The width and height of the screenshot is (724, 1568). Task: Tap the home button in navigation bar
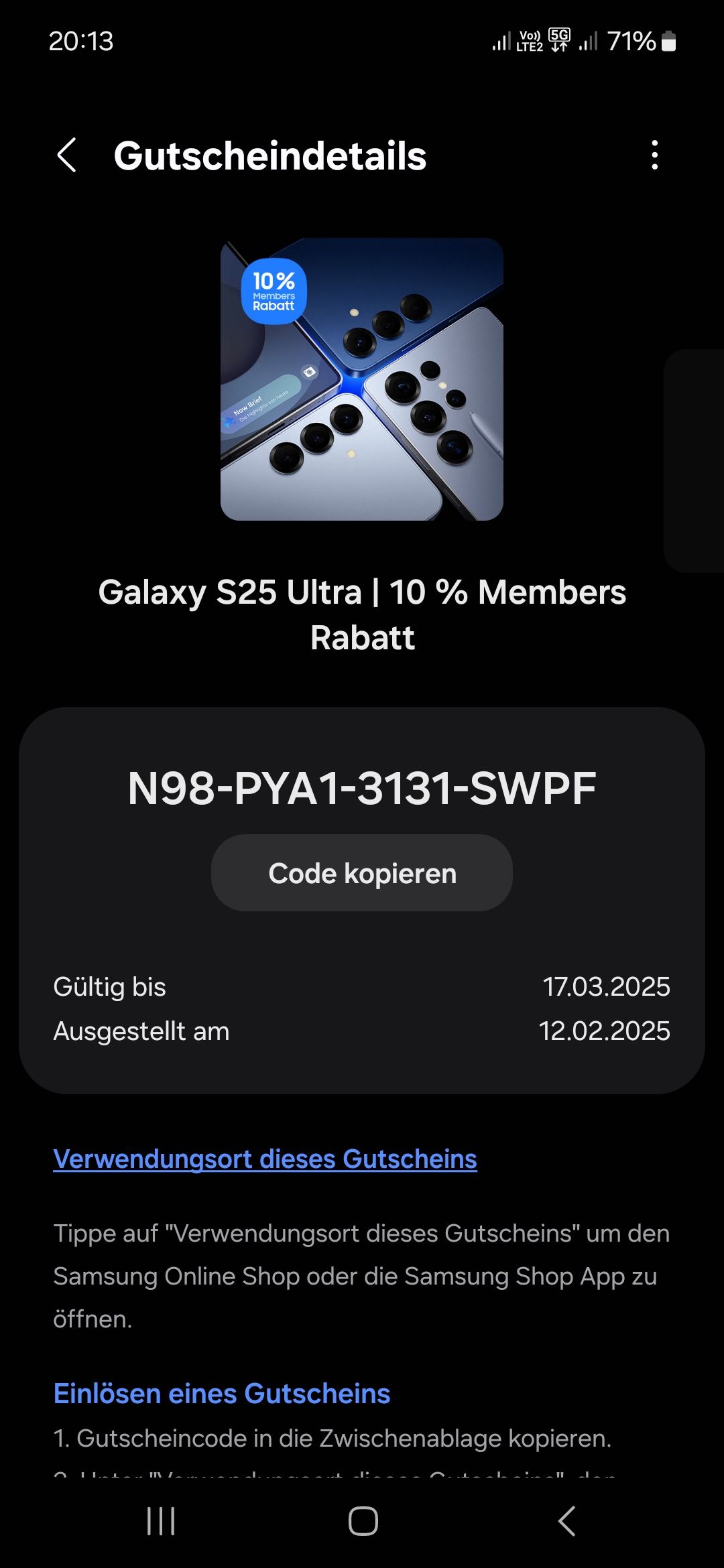362,1520
